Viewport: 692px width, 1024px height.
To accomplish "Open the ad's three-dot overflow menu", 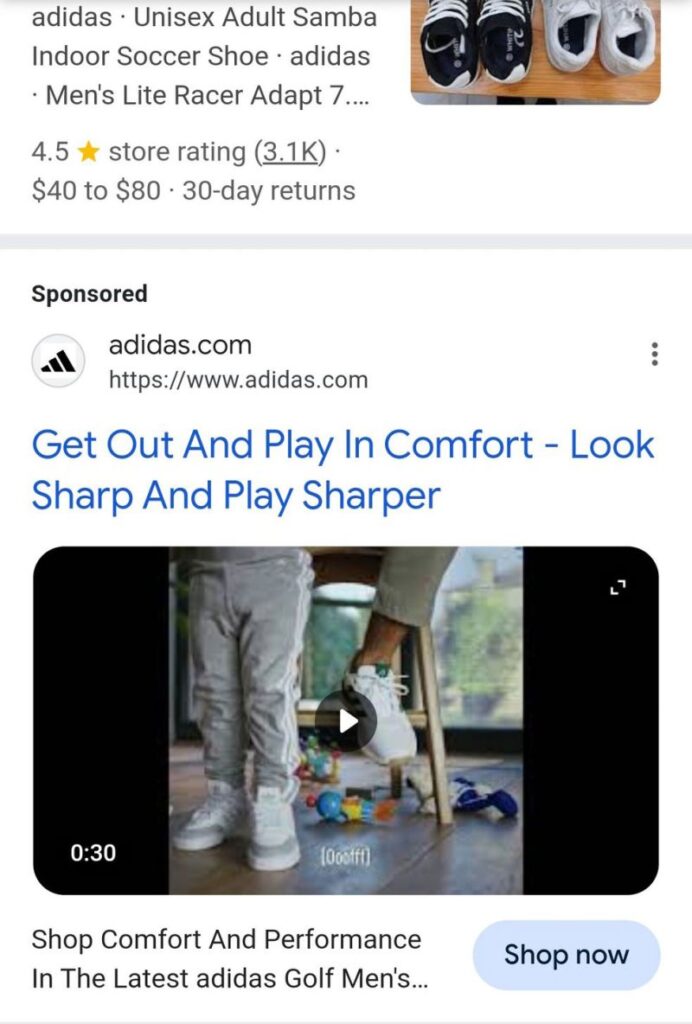I will click(654, 354).
